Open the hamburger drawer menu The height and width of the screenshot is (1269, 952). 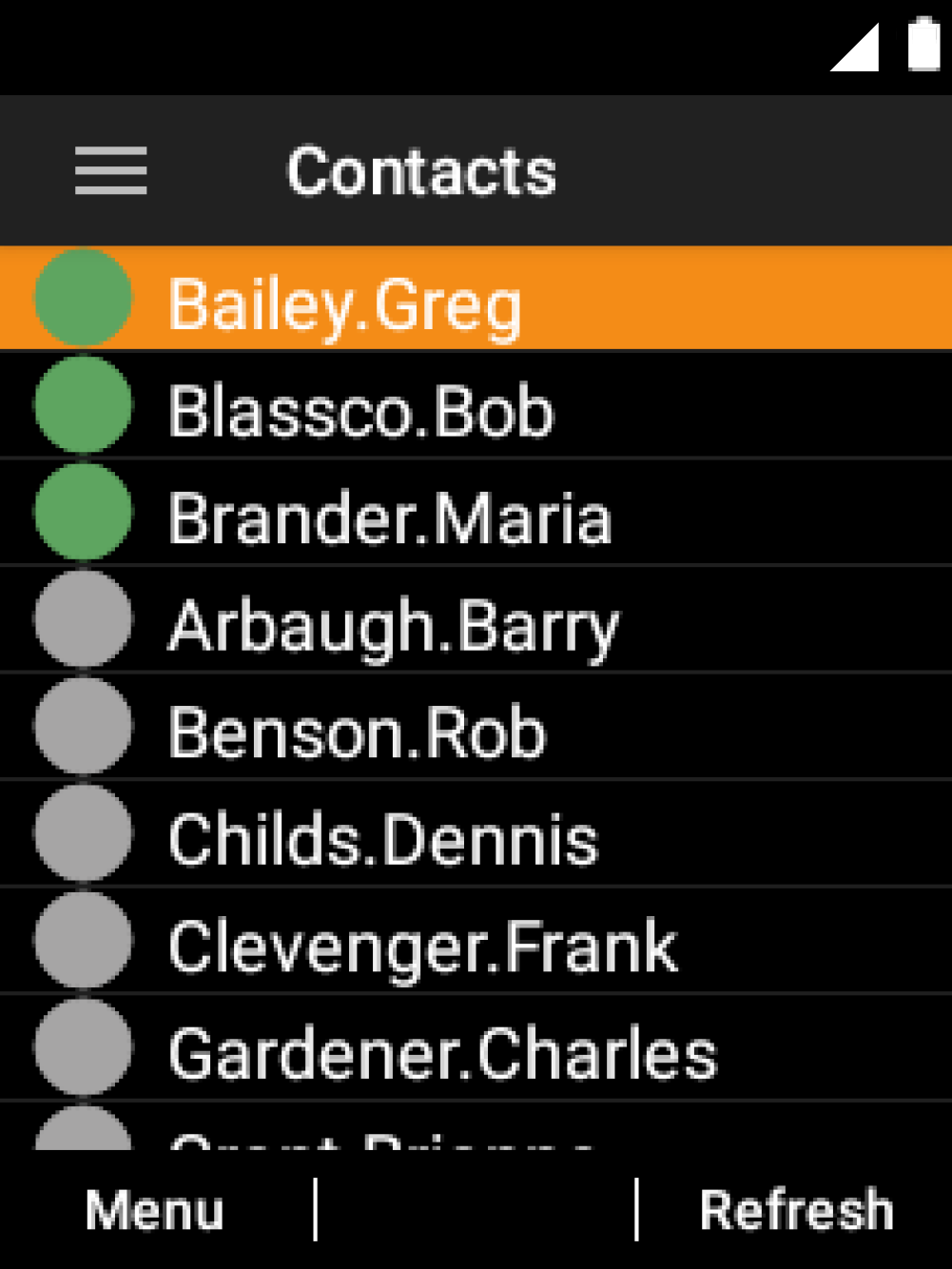click(111, 171)
